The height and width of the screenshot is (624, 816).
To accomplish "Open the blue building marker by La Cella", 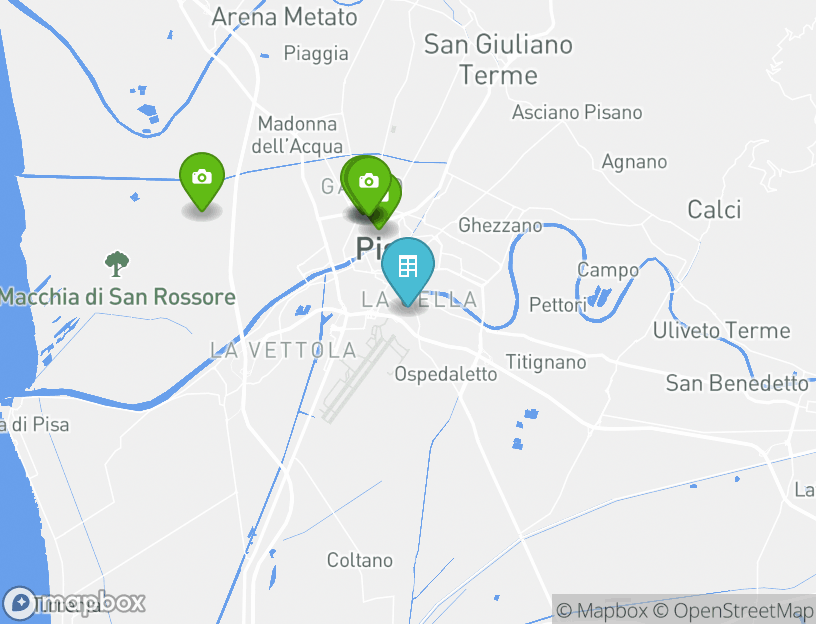I will click(408, 266).
